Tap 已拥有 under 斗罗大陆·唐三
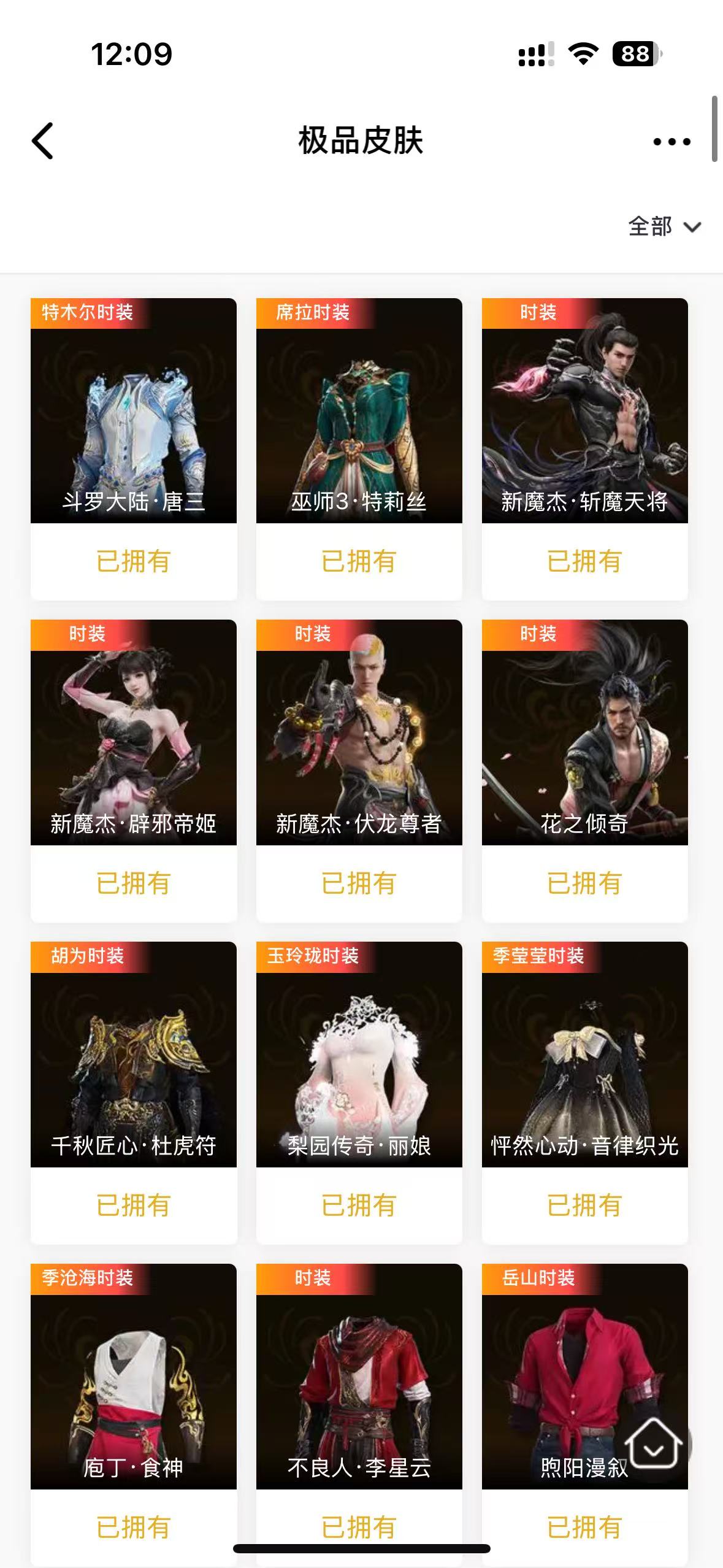This screenshot has height=1568, width=723. point(133,560)
